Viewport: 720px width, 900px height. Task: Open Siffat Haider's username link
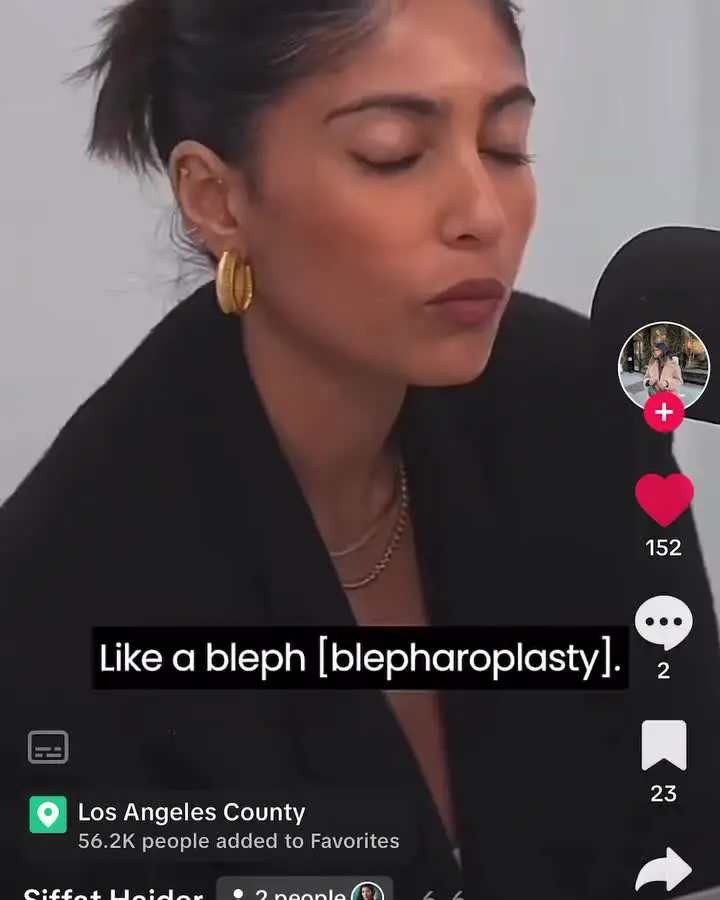(x=112, y=893)
